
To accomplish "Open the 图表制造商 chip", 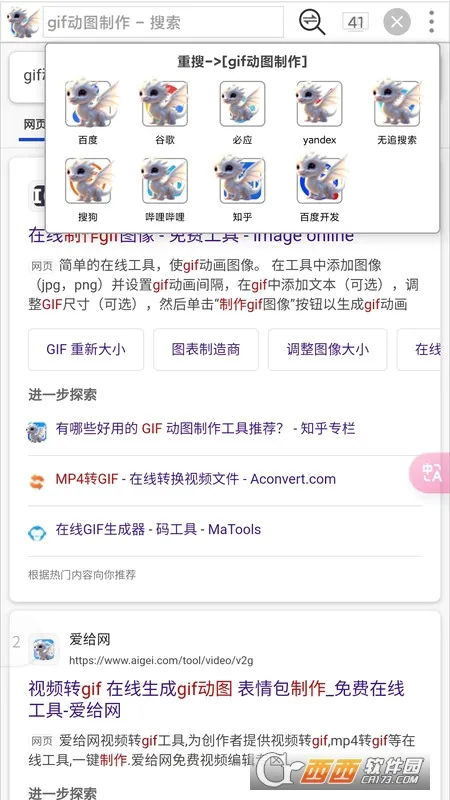I will pyautogui.click(x=206, y=349).
